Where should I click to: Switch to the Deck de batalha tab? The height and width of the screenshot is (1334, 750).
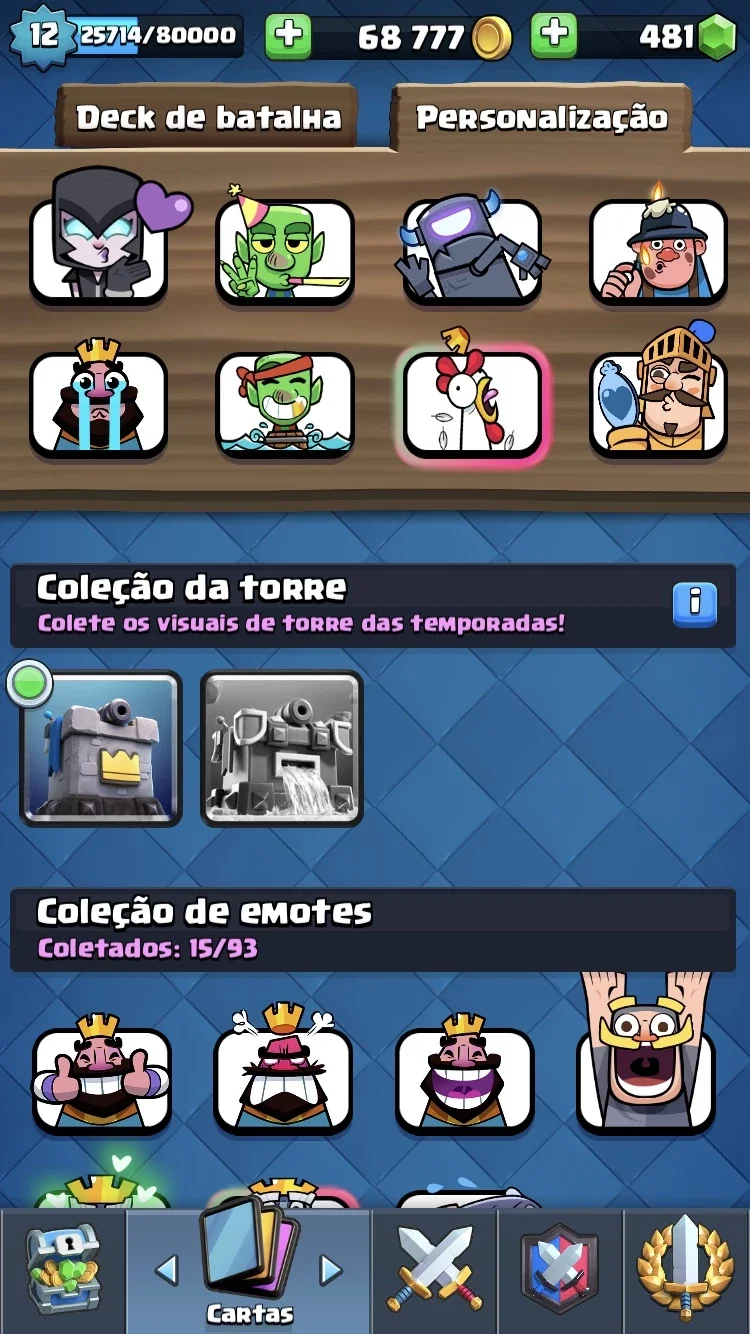point(208,118)
